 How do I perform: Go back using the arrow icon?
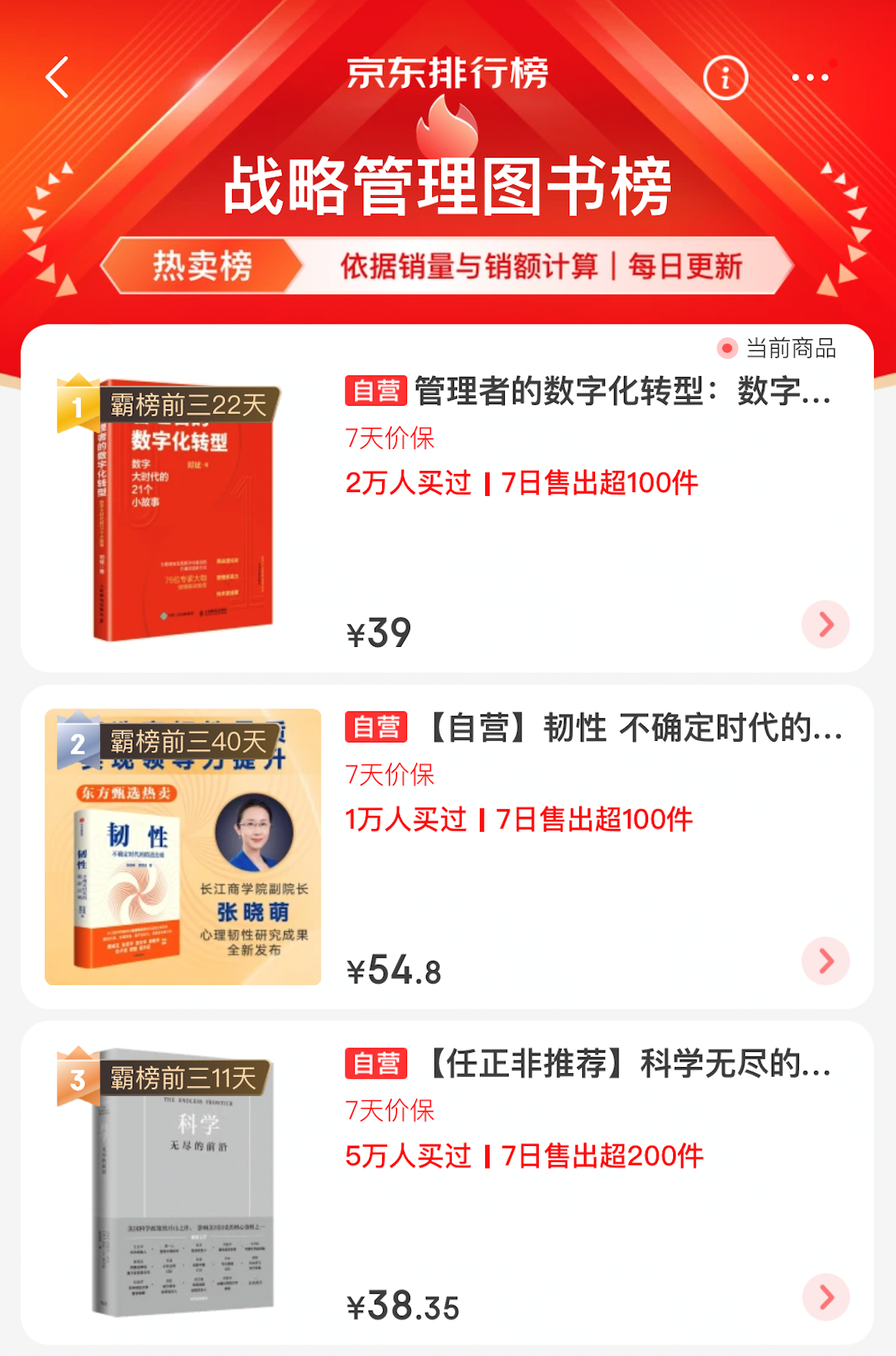(58, 77)
